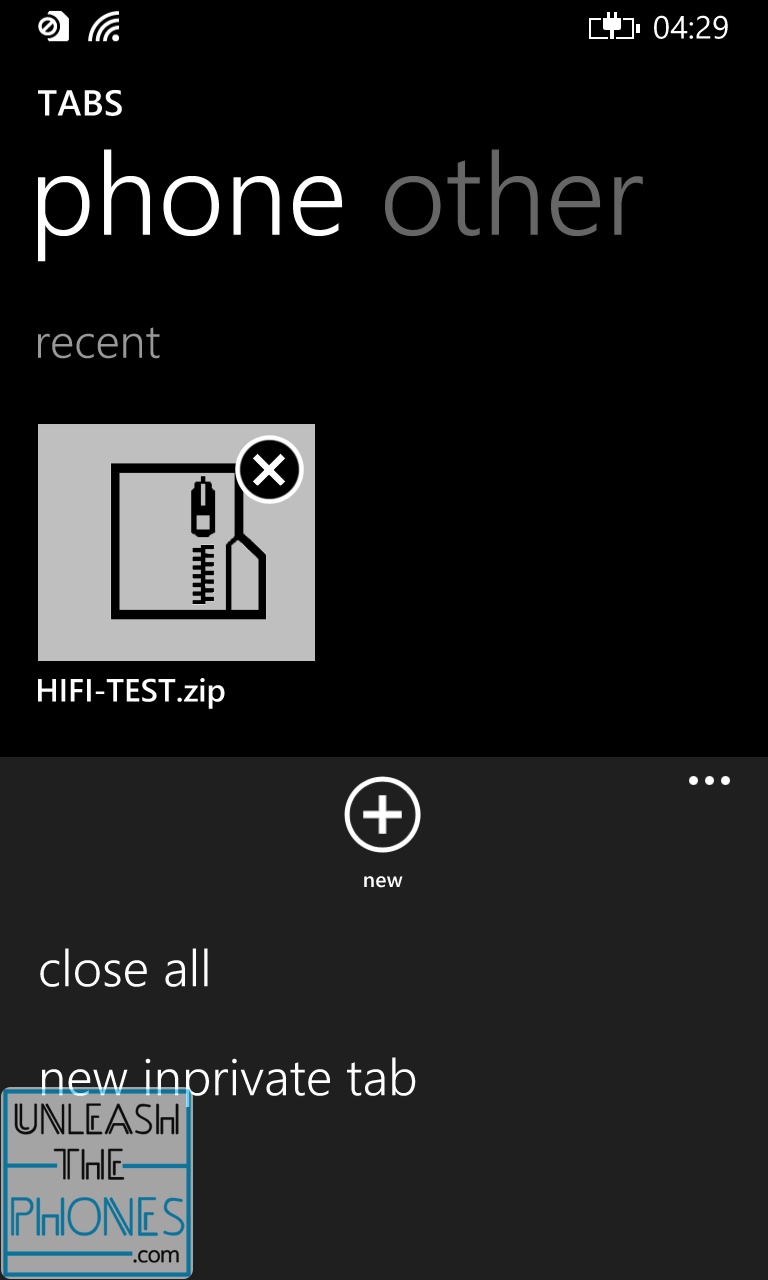
Task: Collapse the three-dot app bar menu
Action: (710, 781)
